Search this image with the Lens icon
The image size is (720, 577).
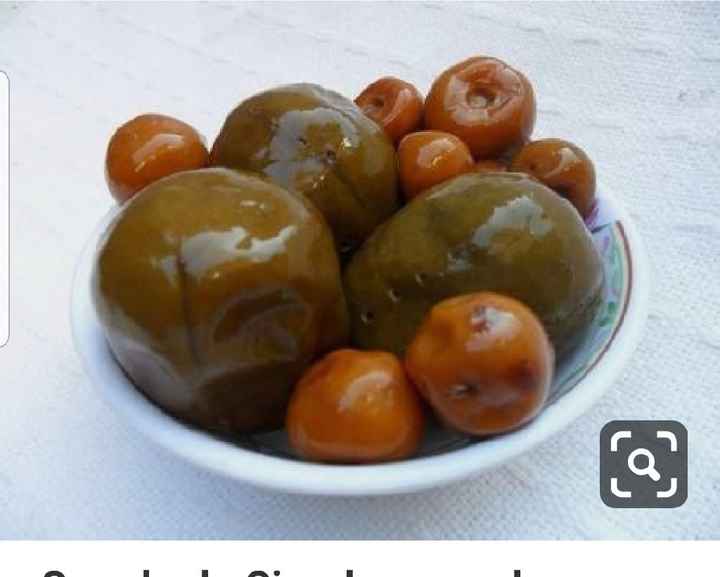tap(643, 464)
